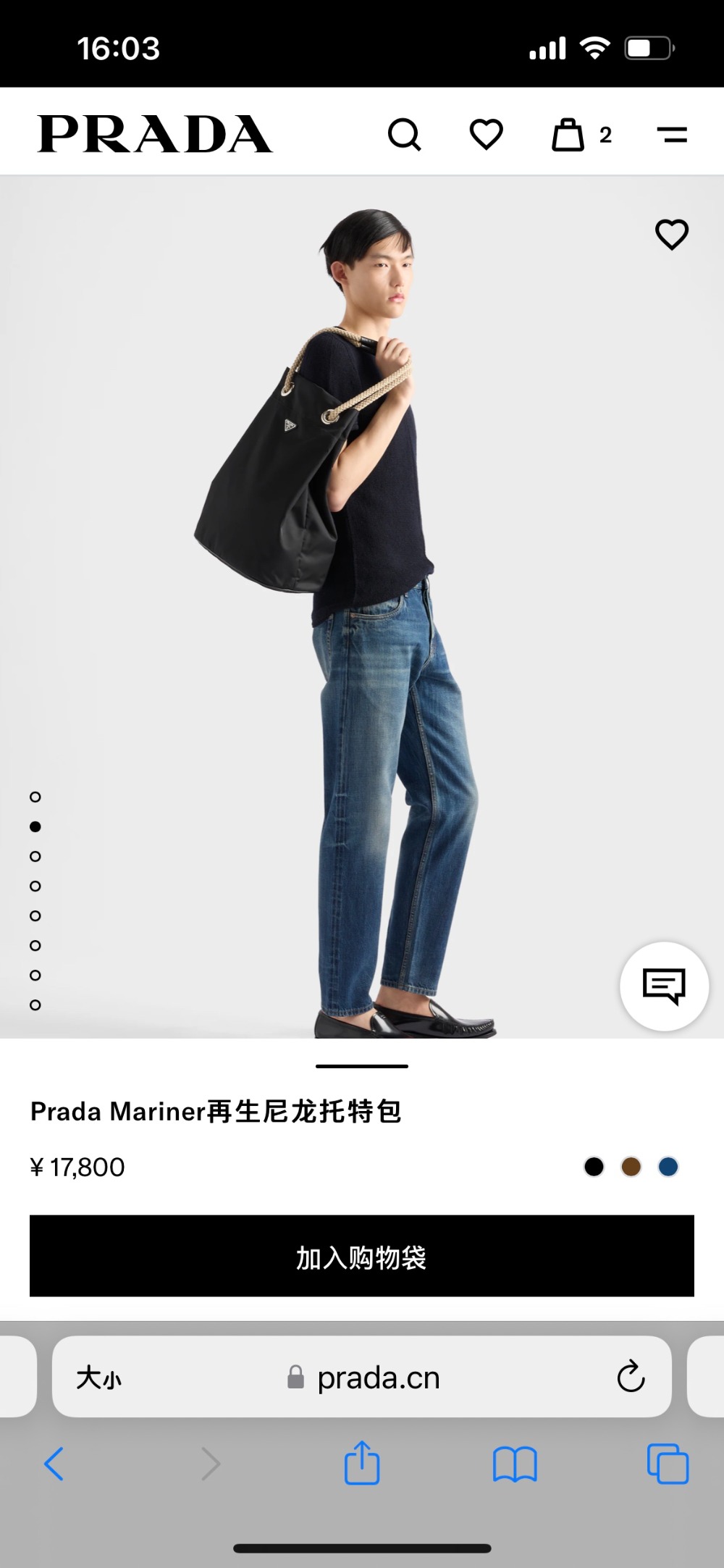The width and height of the screenshot is (724, 1568).
Task: Go back to the previous page
Action: 54,1464
